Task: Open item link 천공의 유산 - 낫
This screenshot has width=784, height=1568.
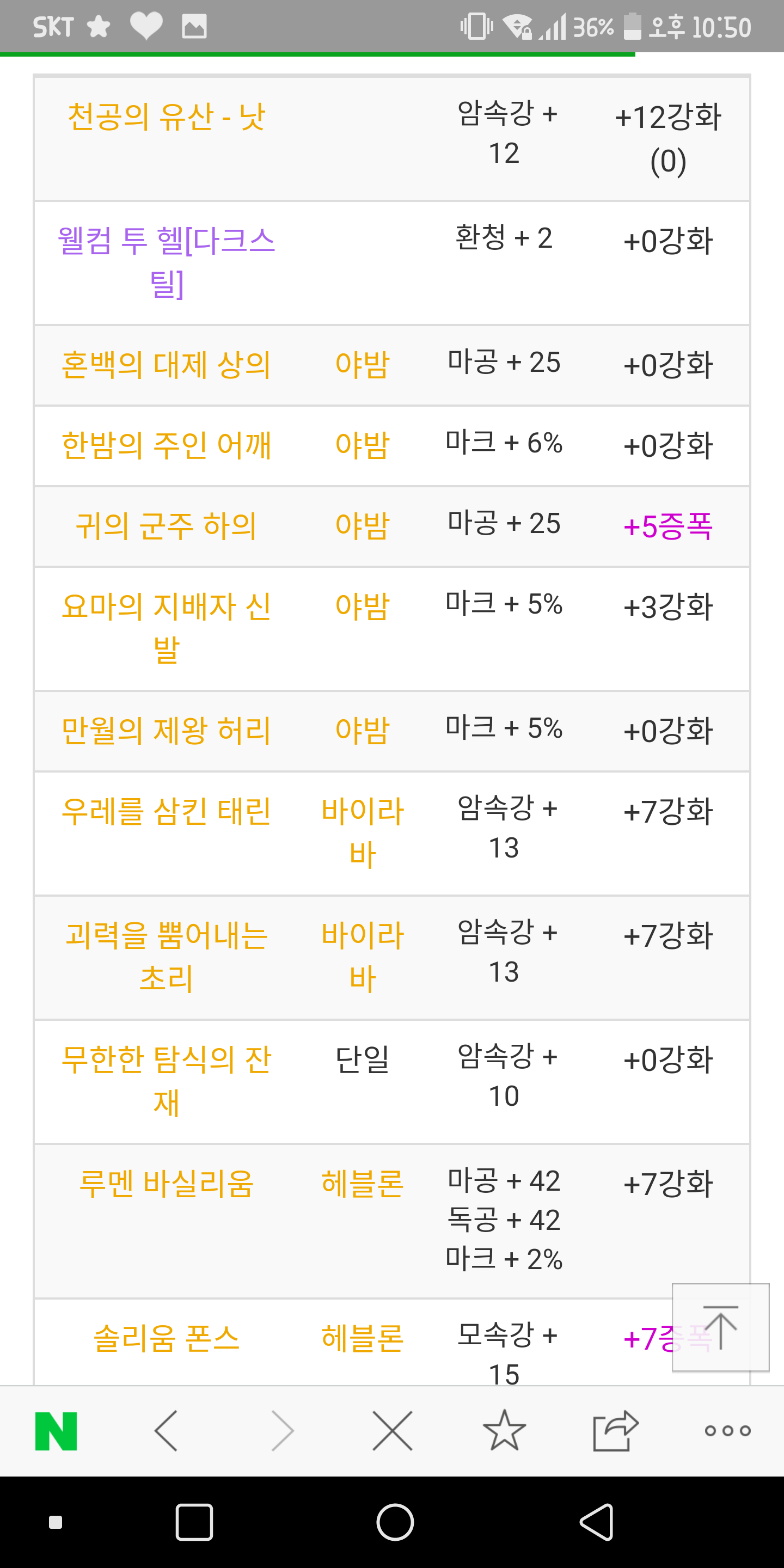Action: pos(166,117)
